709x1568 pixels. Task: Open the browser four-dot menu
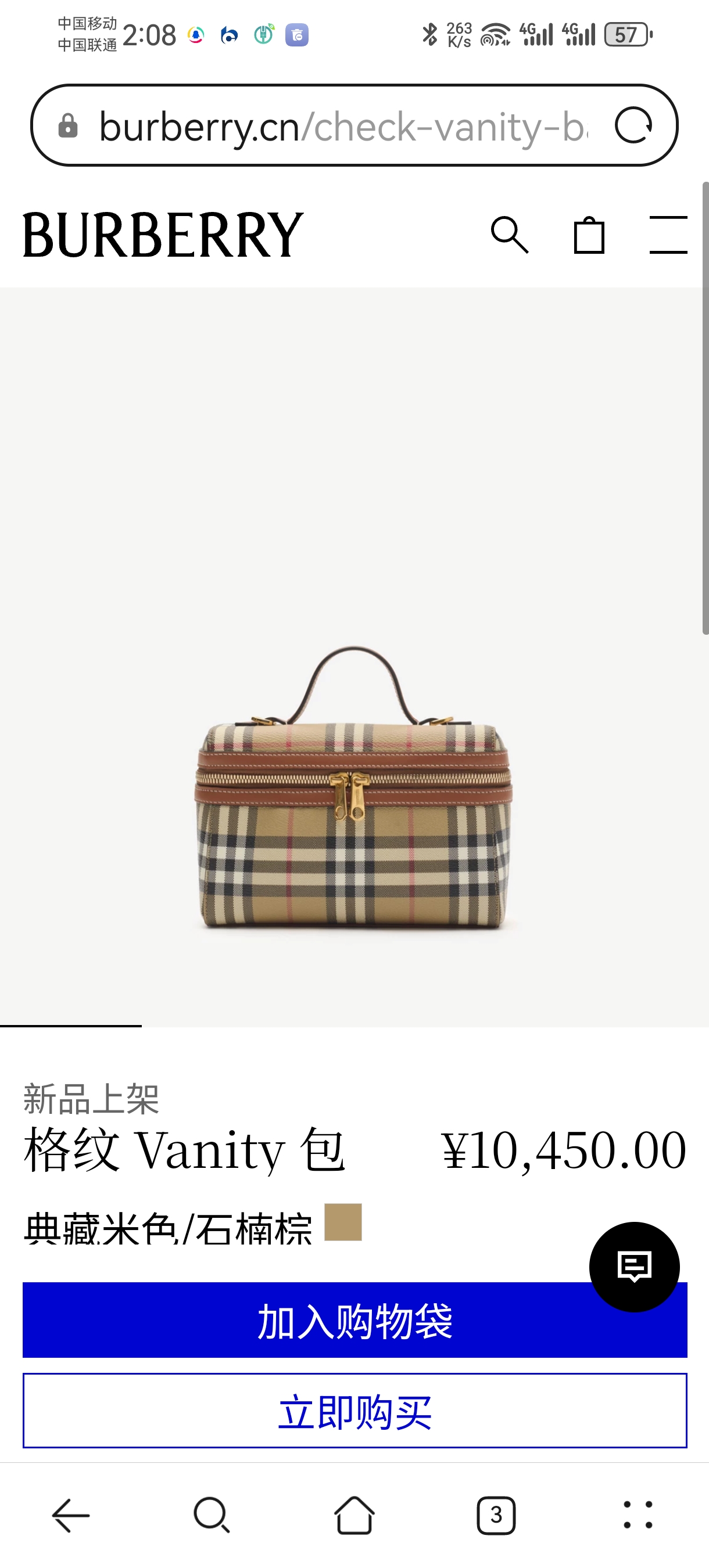click(x=638, y=1515)
